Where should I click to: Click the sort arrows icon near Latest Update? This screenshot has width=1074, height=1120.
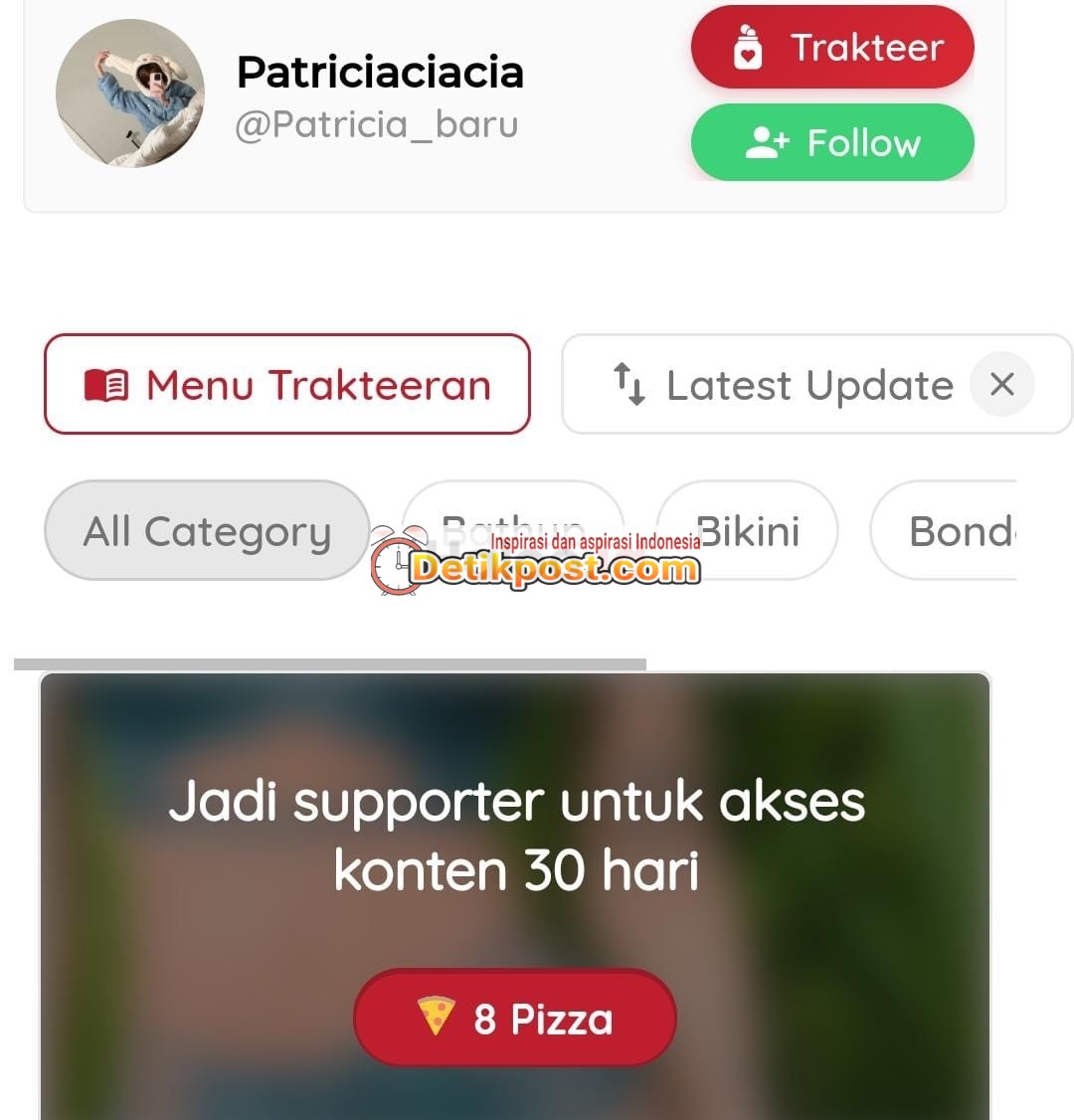(629, 385)
